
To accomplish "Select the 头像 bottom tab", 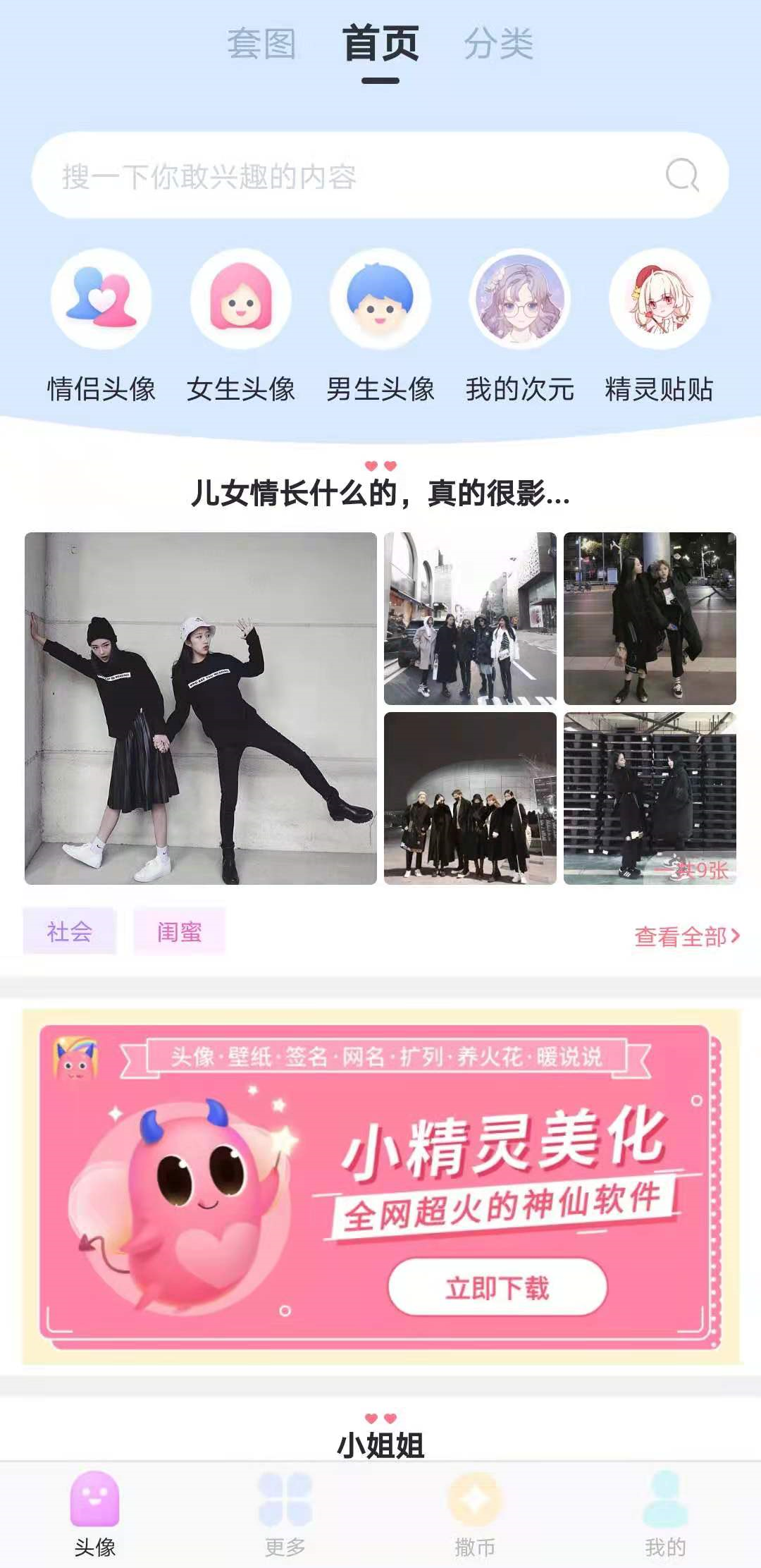I will tap(94, 1513).
